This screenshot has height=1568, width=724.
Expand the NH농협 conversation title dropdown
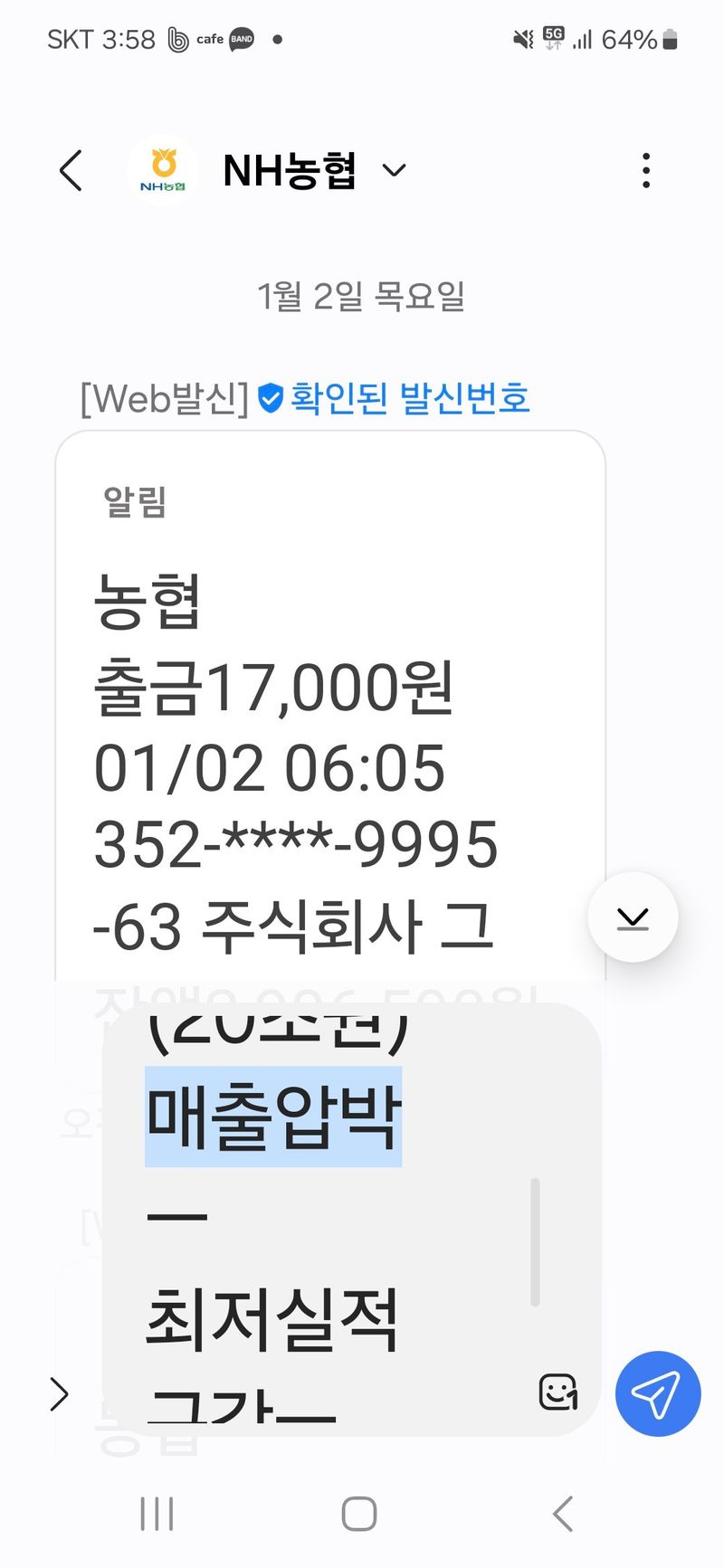tap(395, 169)
